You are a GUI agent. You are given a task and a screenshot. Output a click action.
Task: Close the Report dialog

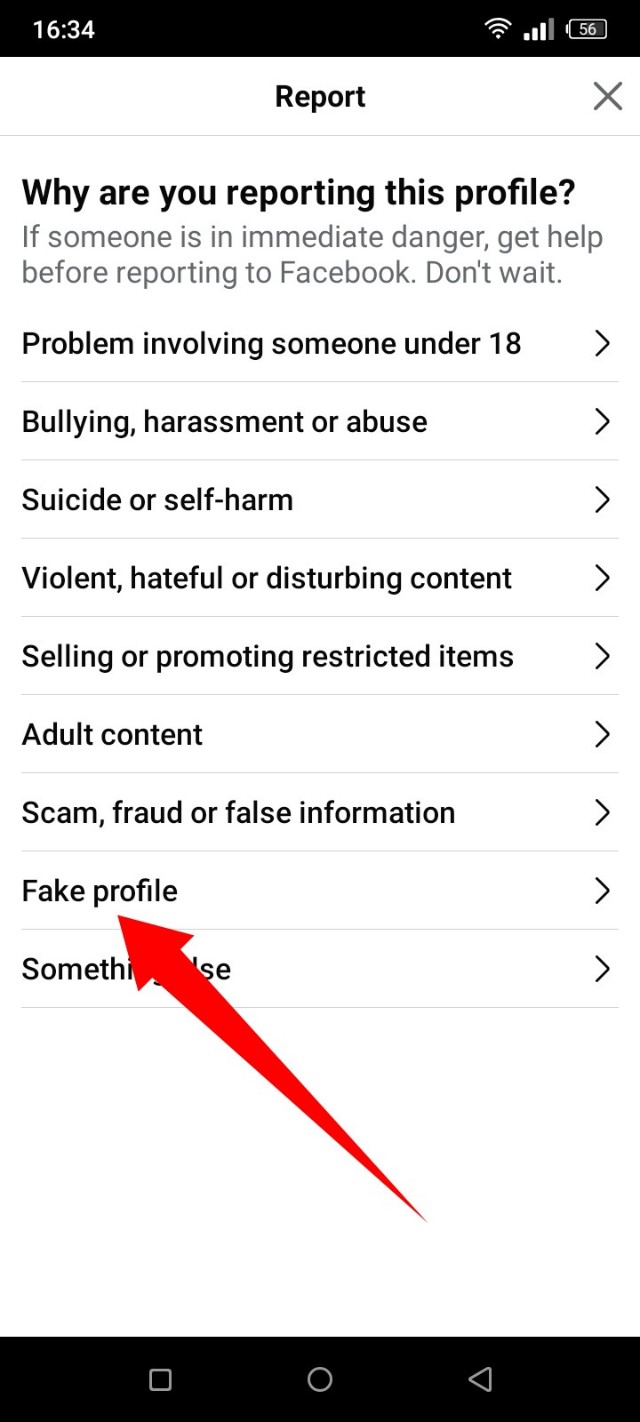(607, 96)
